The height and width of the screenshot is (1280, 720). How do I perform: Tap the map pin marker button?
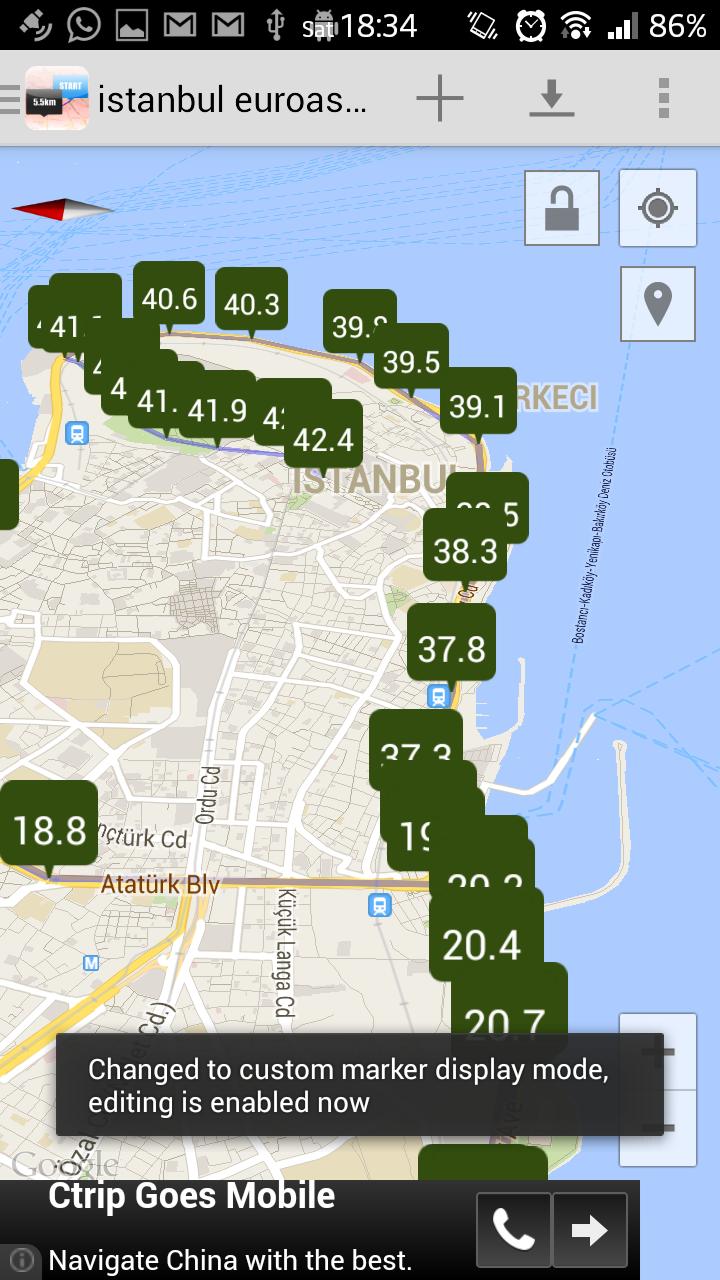point(657,304)
